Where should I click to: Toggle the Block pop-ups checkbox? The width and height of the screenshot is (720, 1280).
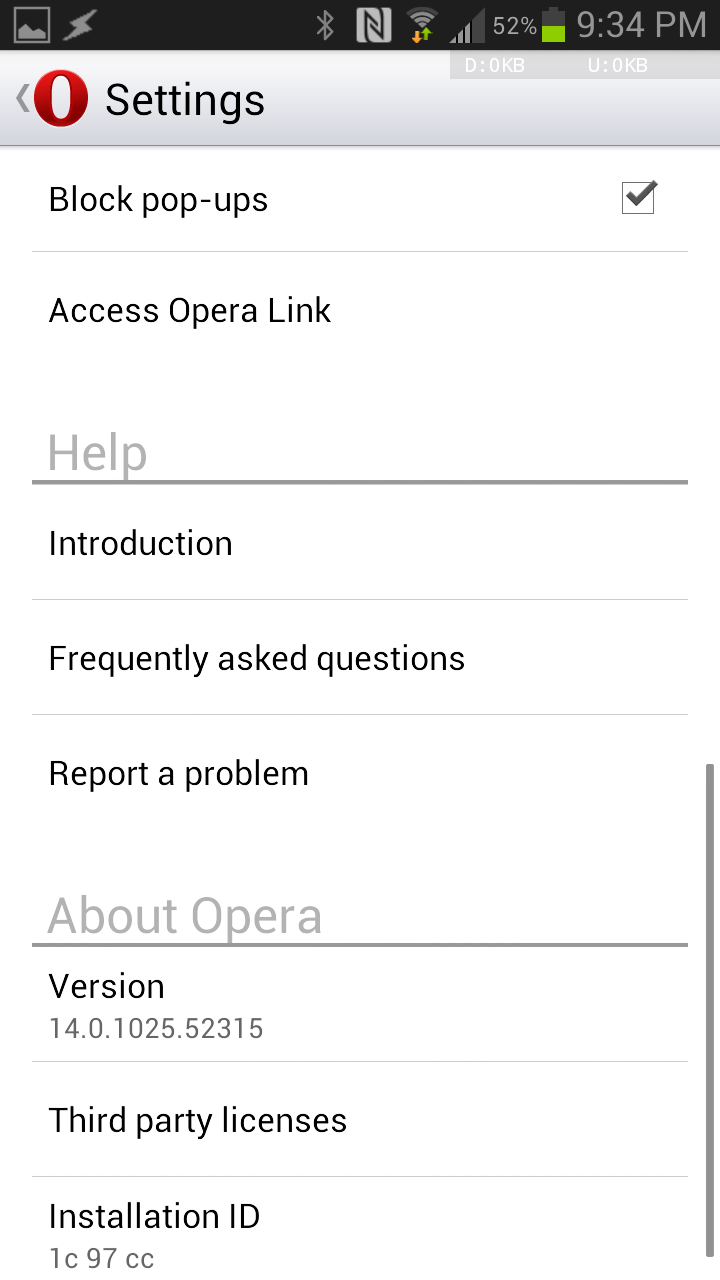pos(637,198)
